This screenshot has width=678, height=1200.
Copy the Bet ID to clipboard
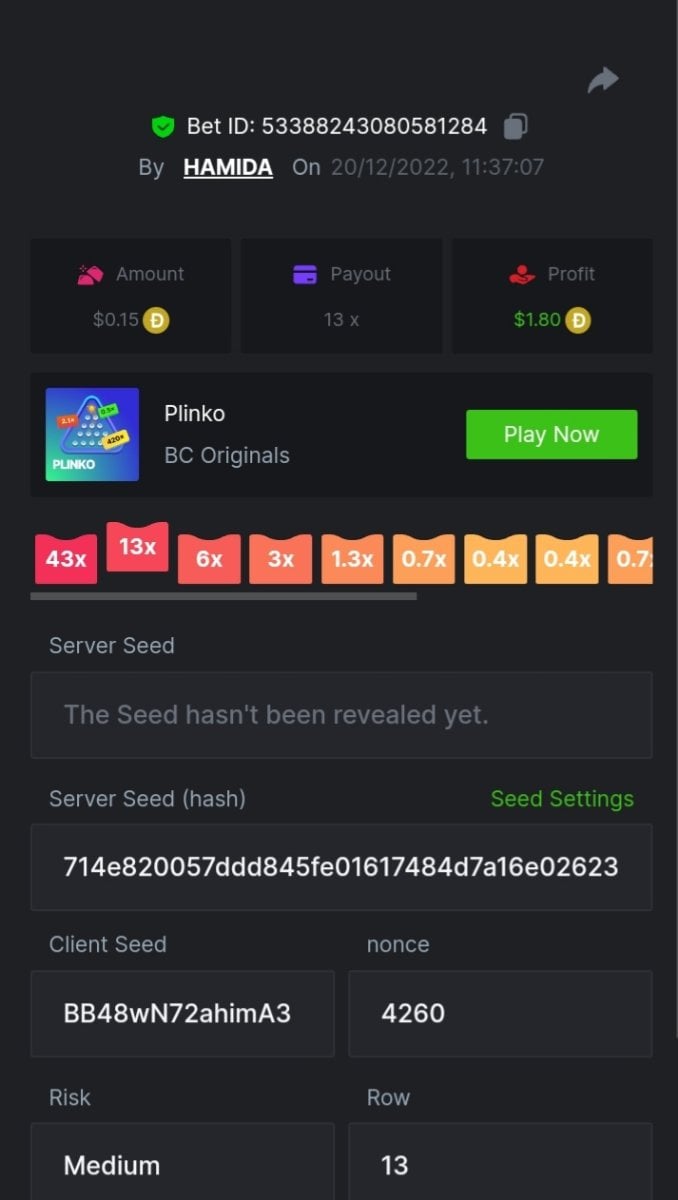[x=515, y=126]
